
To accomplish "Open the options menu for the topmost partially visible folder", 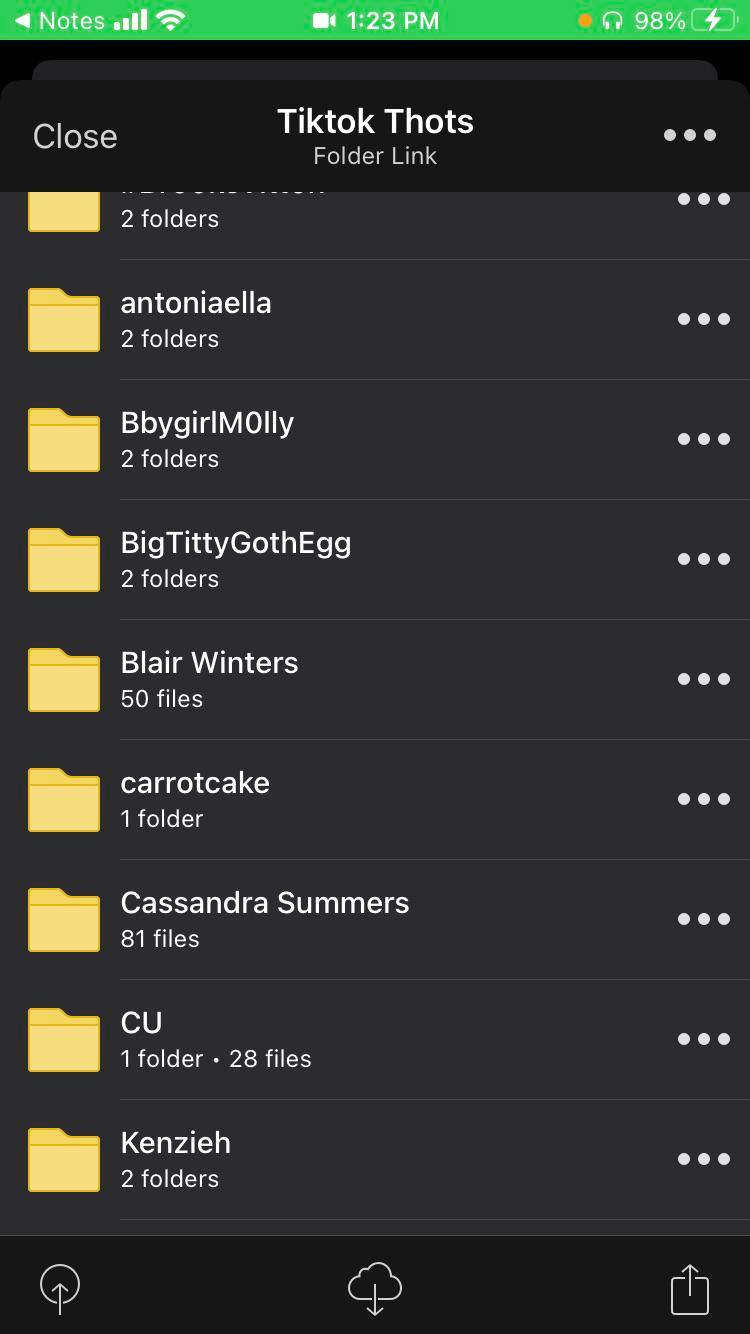I will click(704, 198).
